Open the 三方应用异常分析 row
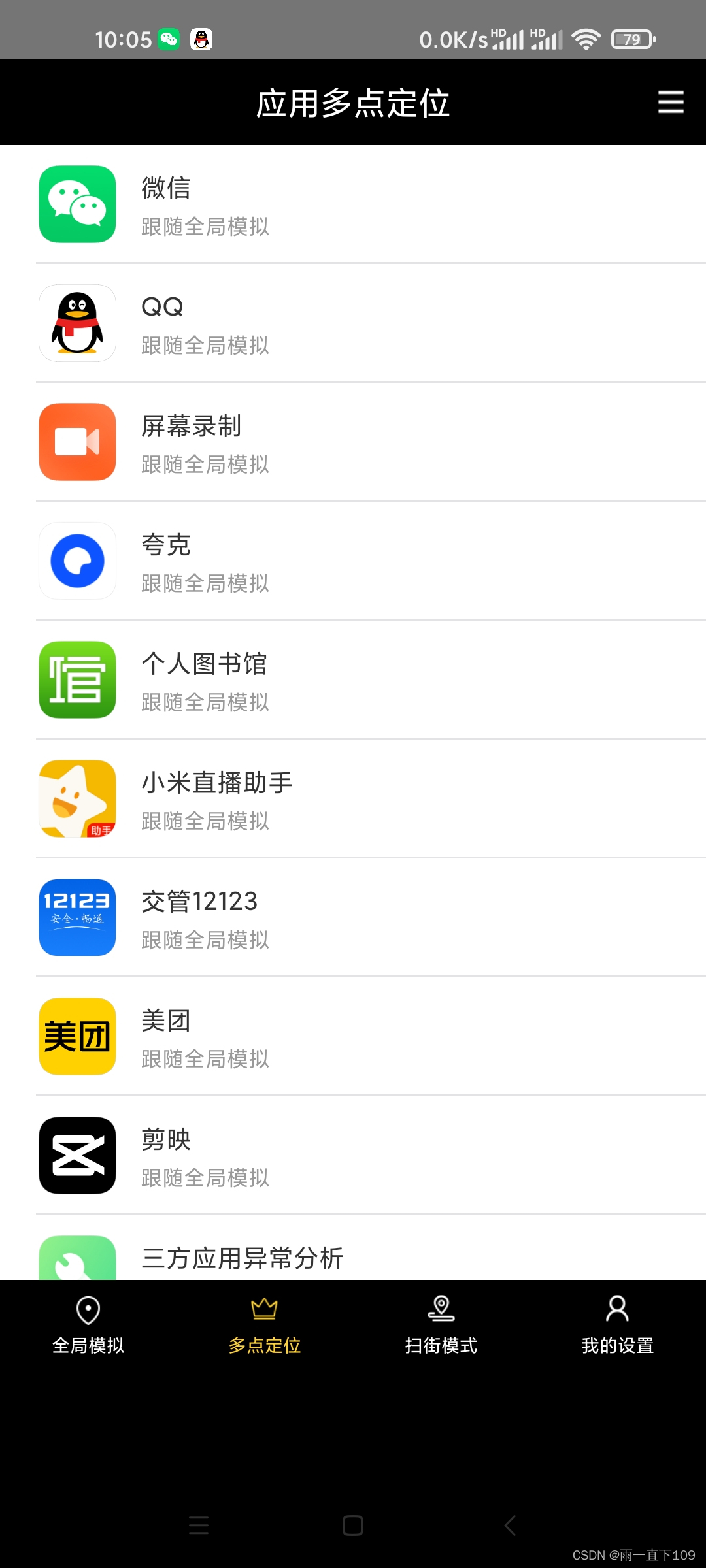 click(x=353, y=1257)
